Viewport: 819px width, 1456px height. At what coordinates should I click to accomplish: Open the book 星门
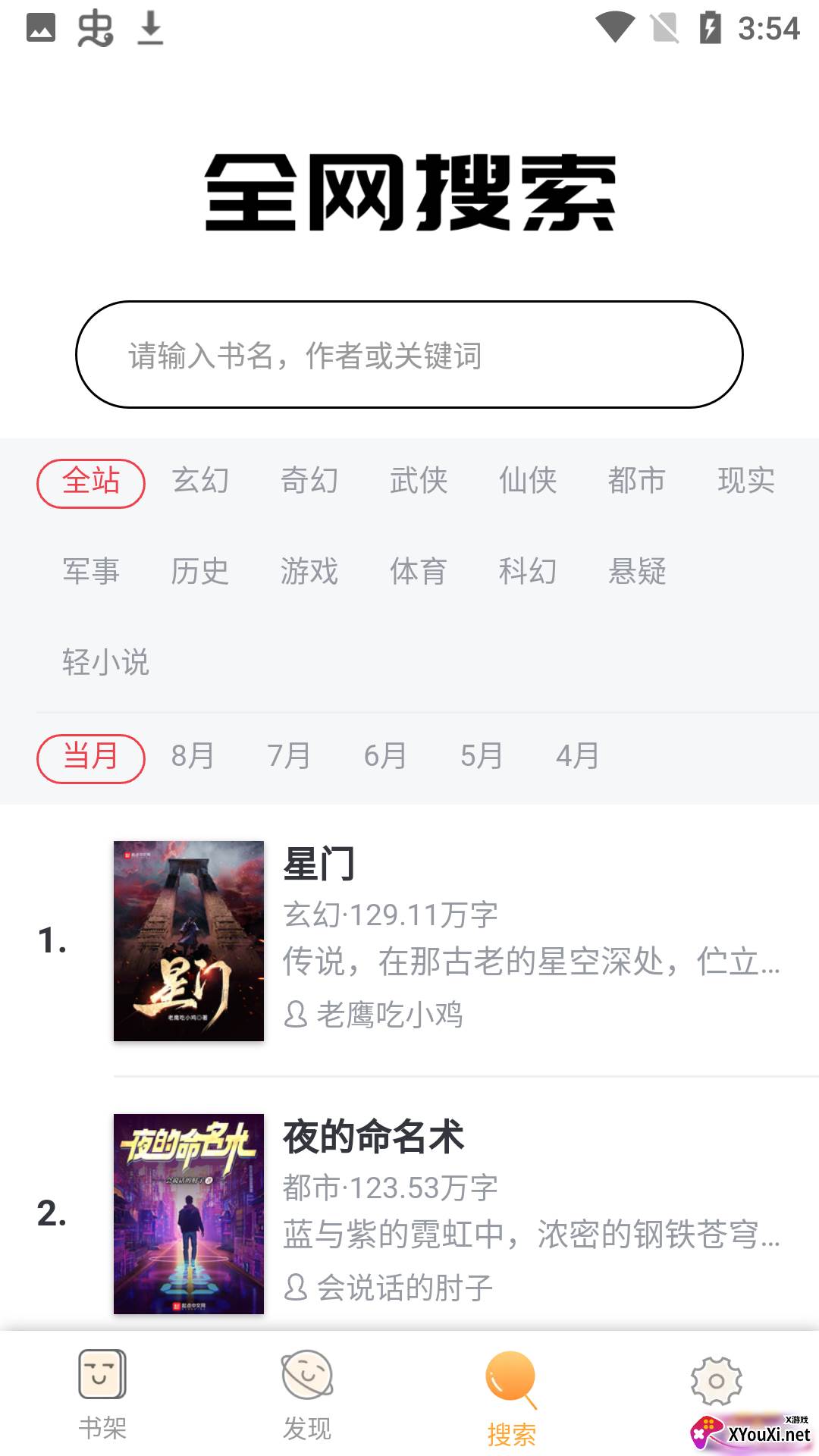(x=455, y=940)
